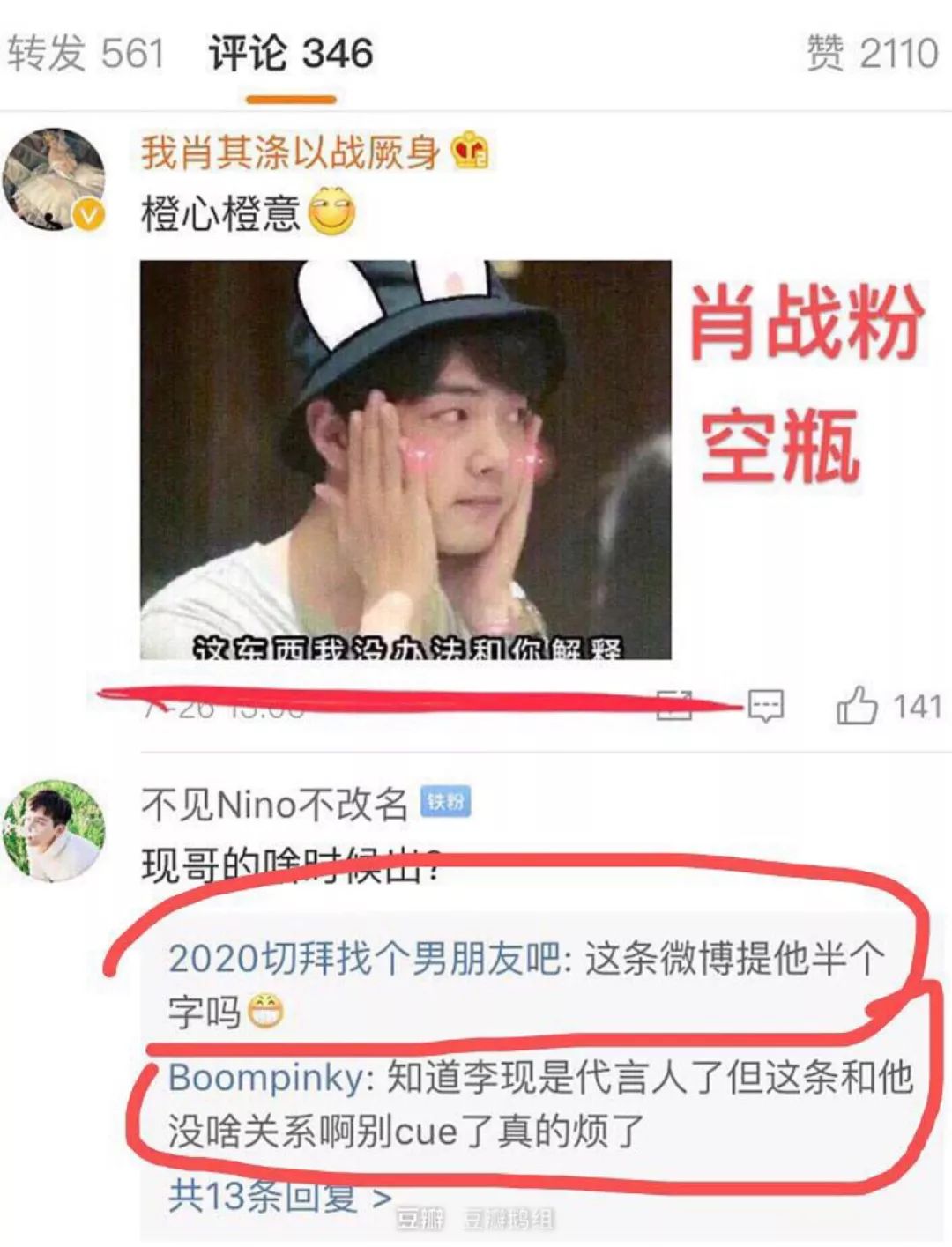Open profile avatar of 我肖其涤以战厥身
952x1247 pixels.
[x=55, y=180]
